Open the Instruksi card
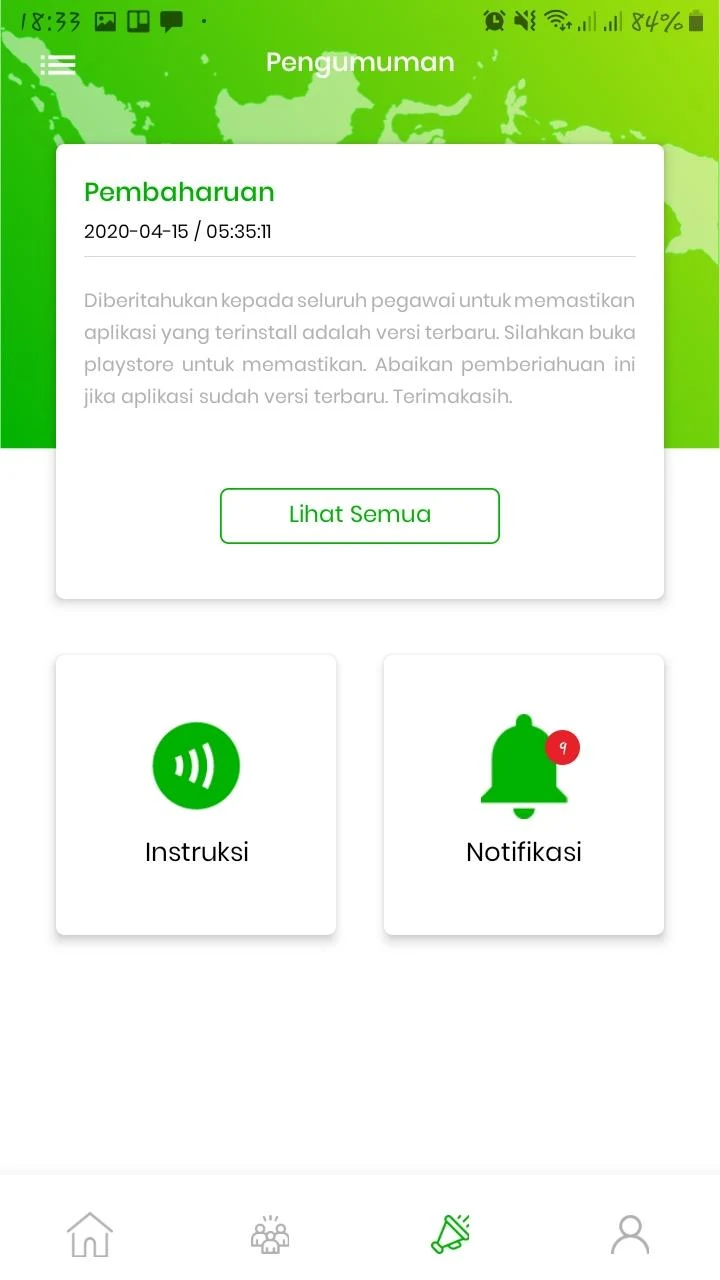 [196, 795]
